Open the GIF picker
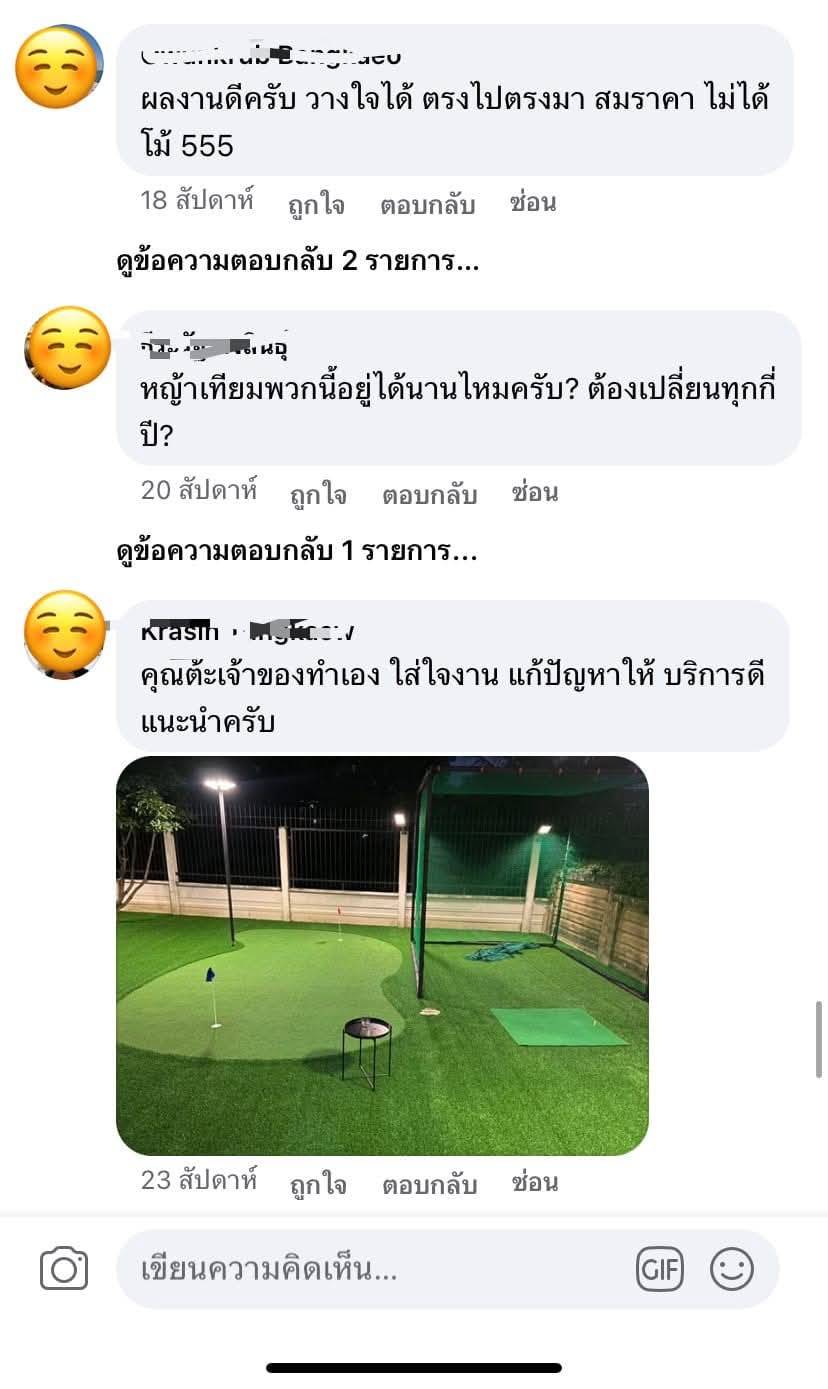 (660, 1270)
